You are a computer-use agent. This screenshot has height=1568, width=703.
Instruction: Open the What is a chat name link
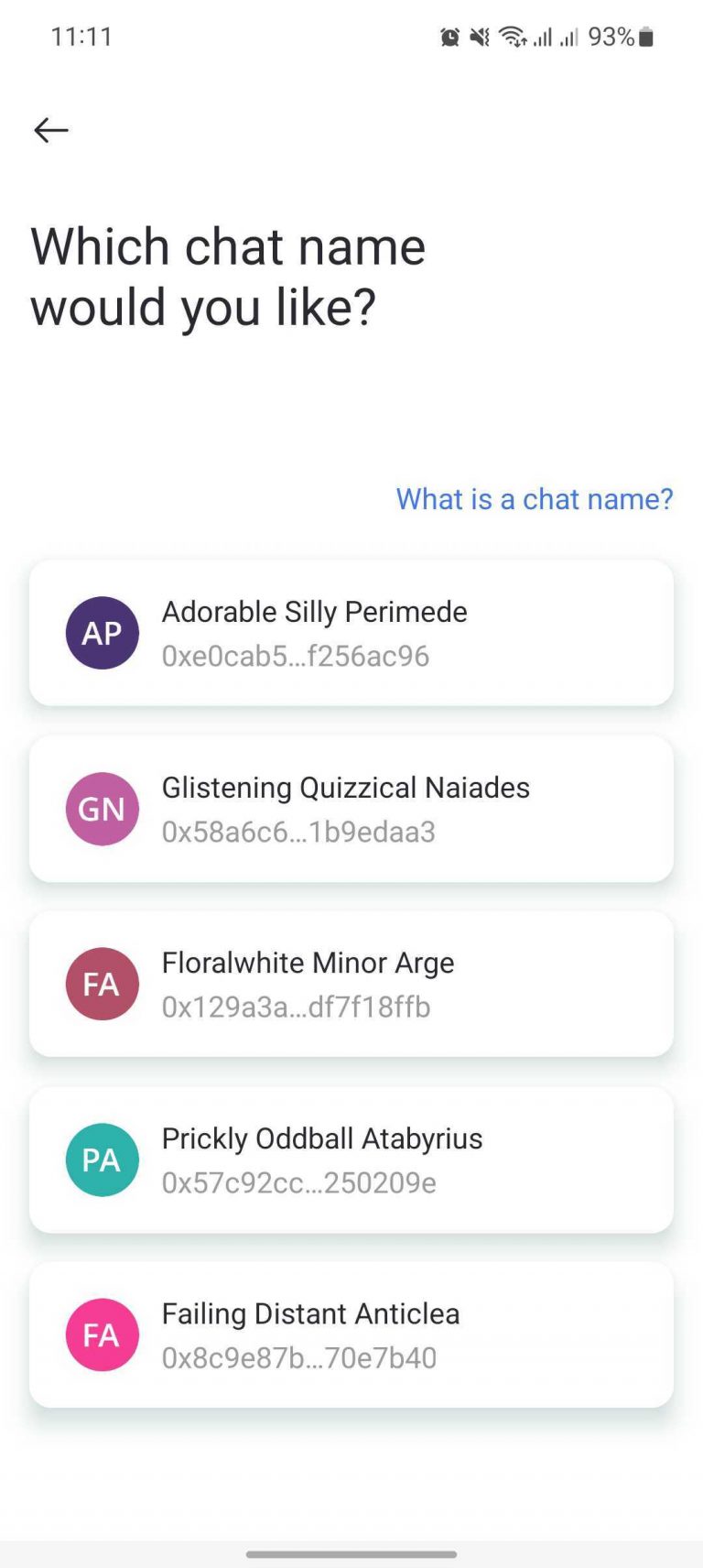pos(534,499)
